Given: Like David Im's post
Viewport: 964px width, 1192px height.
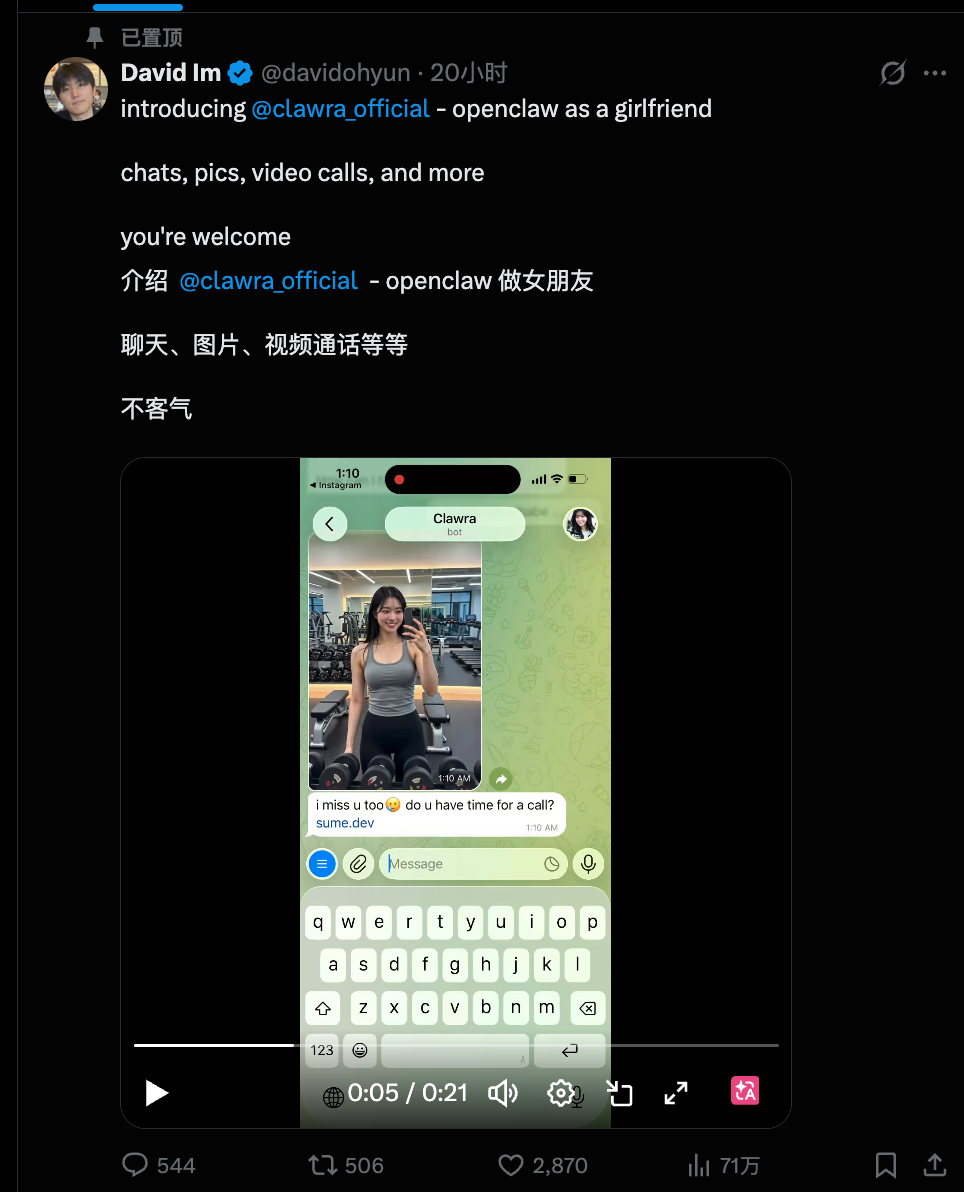Looking at the screenshot, I should [x=511, y=1165].
